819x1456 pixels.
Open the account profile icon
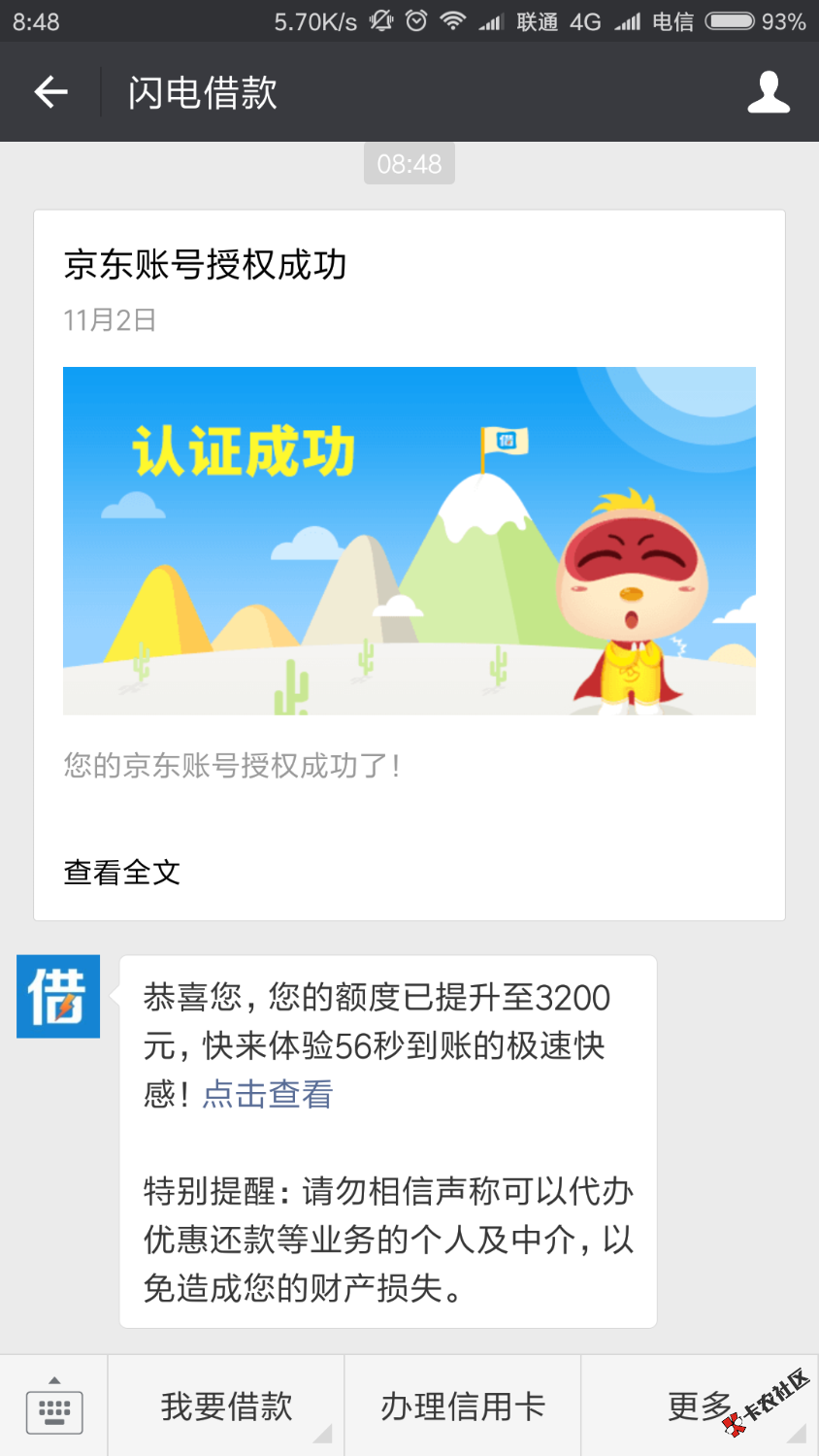click(x=768, y=92)
